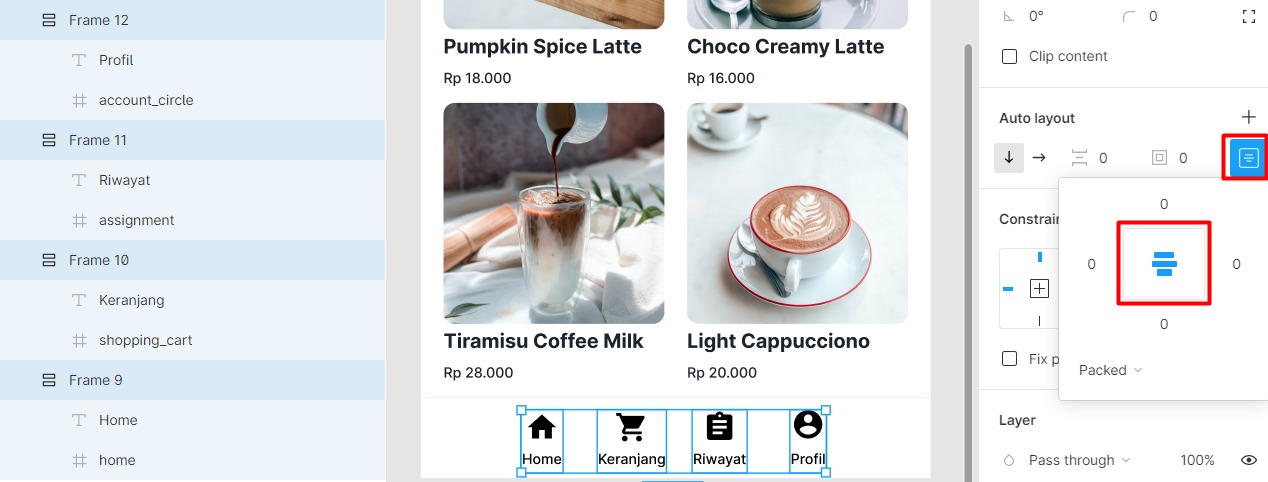This screenshot has height=482, width=1268.
Task: Select the Frame 9 layer
Action: point(96,380)
